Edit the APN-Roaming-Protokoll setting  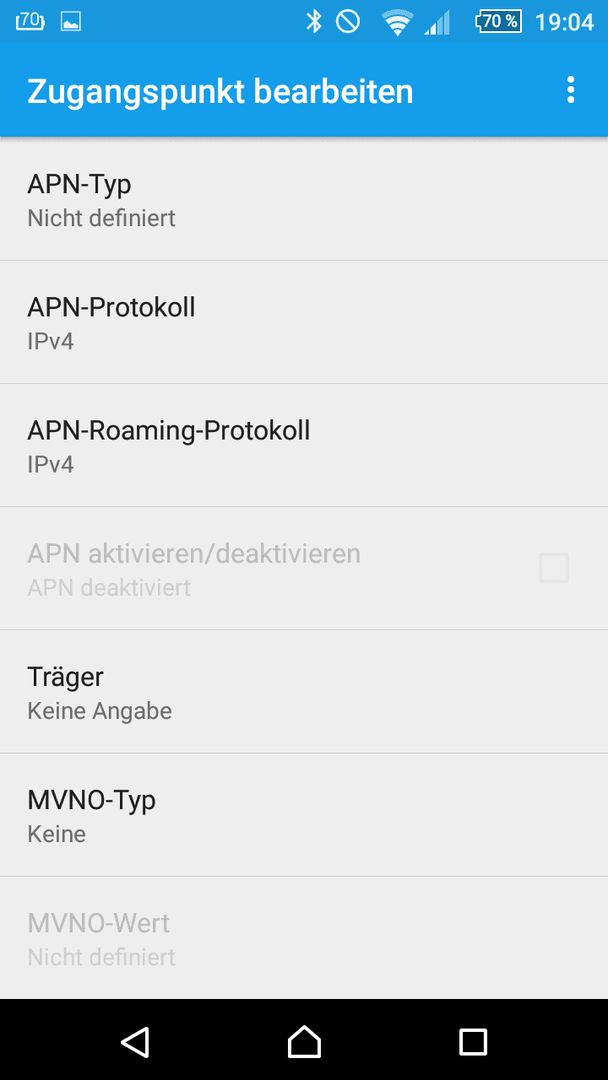tap(304, 446)
